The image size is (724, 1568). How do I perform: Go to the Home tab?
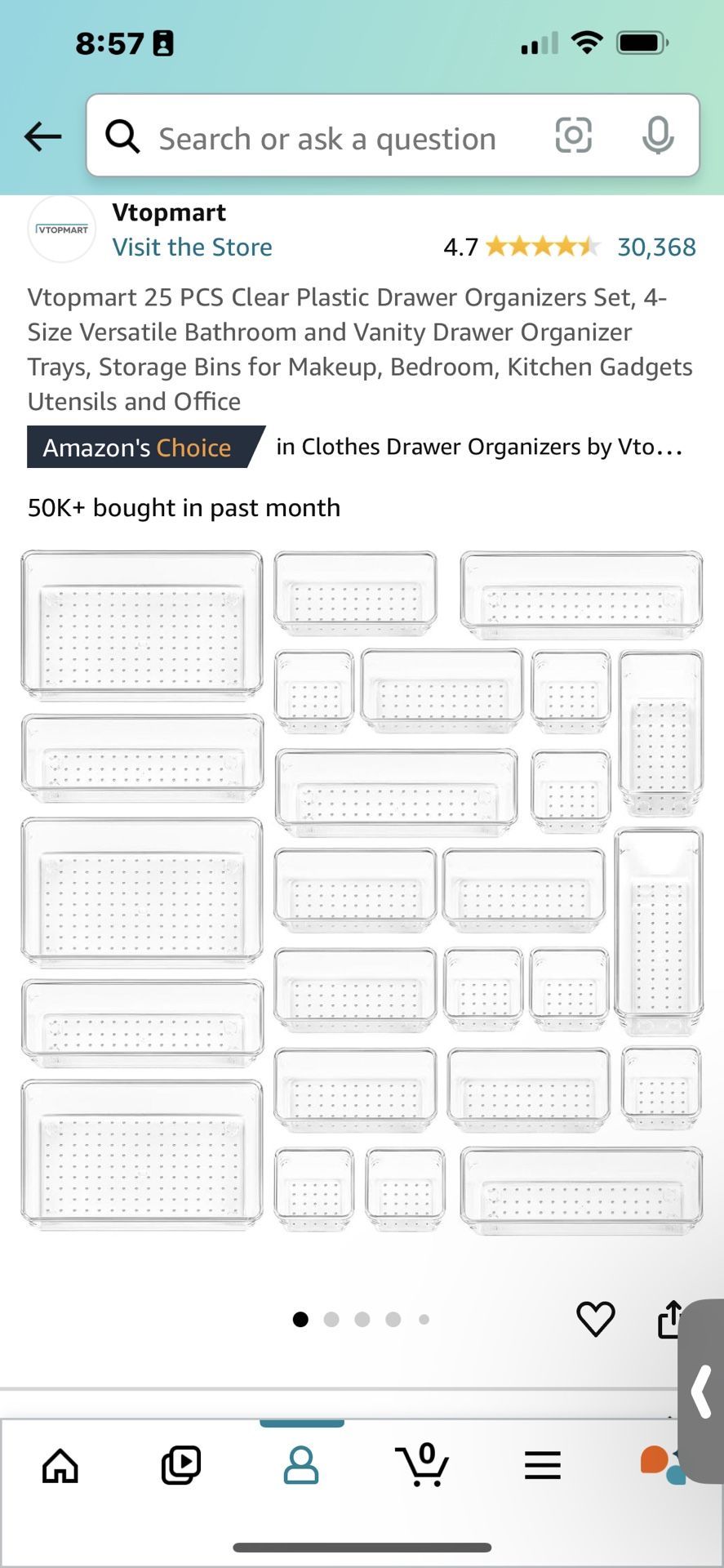coord(60,1466)
